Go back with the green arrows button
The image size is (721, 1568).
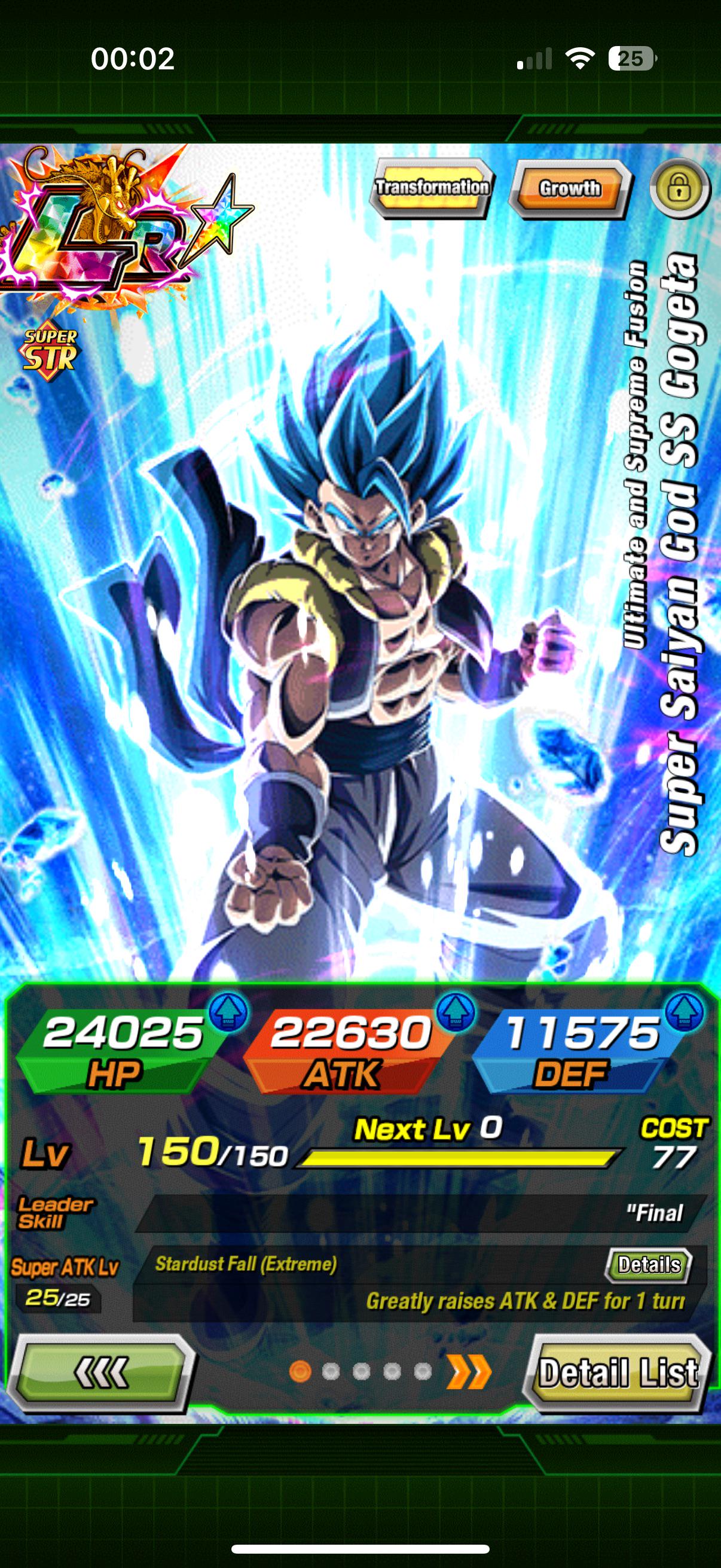point(100,1372)
